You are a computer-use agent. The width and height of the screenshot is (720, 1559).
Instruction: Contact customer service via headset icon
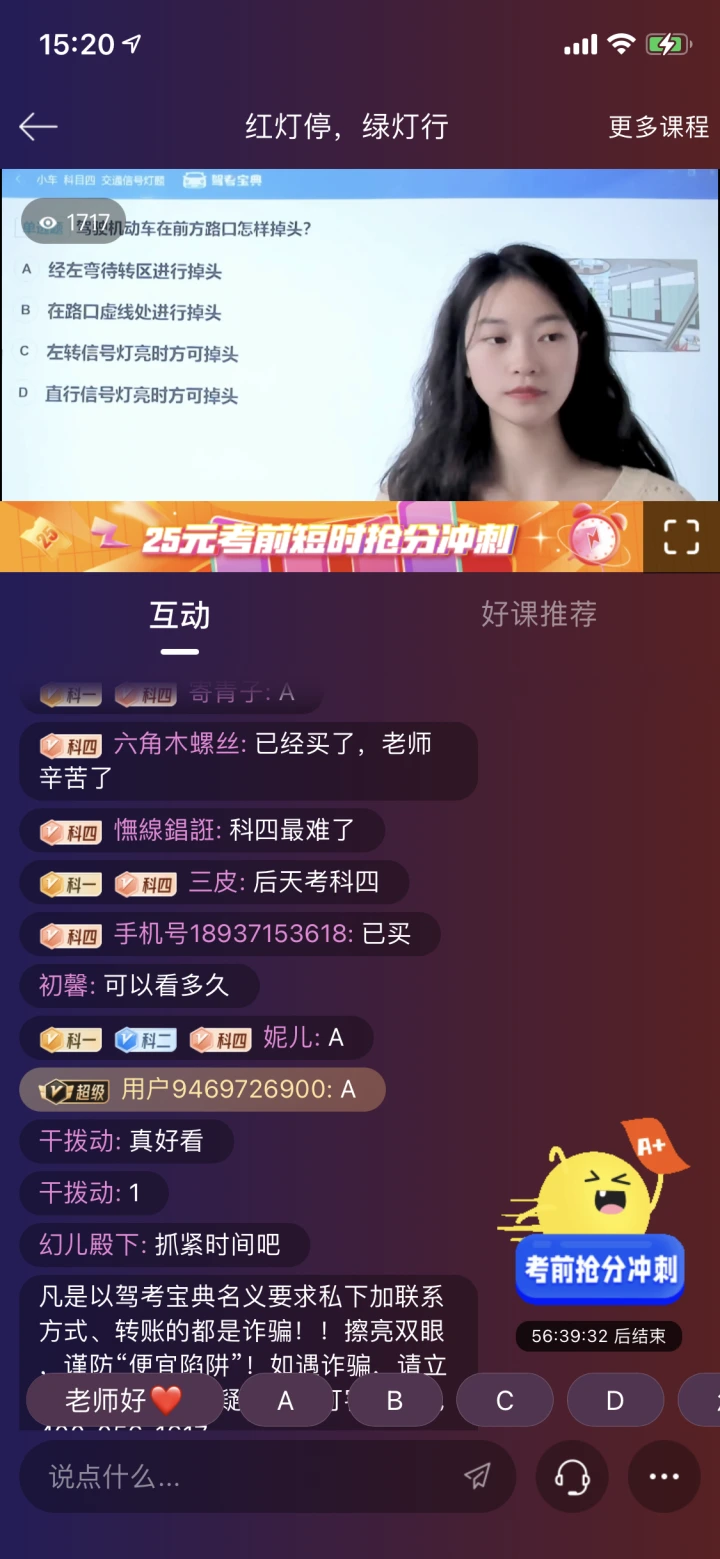coord(572,1476)
